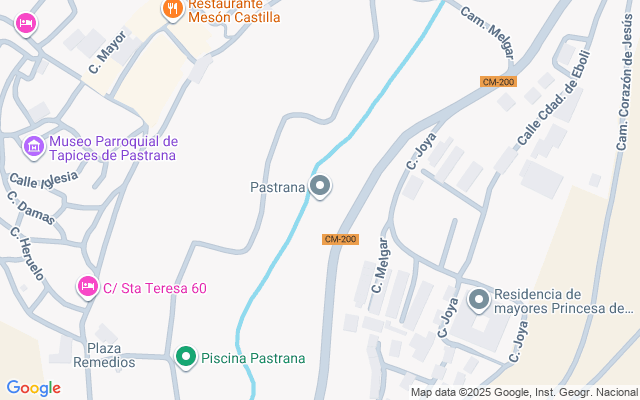Viewport: 640px width, 400px height.
Task: Tap the Pastrana location pin
Action: tap(320, 186)
